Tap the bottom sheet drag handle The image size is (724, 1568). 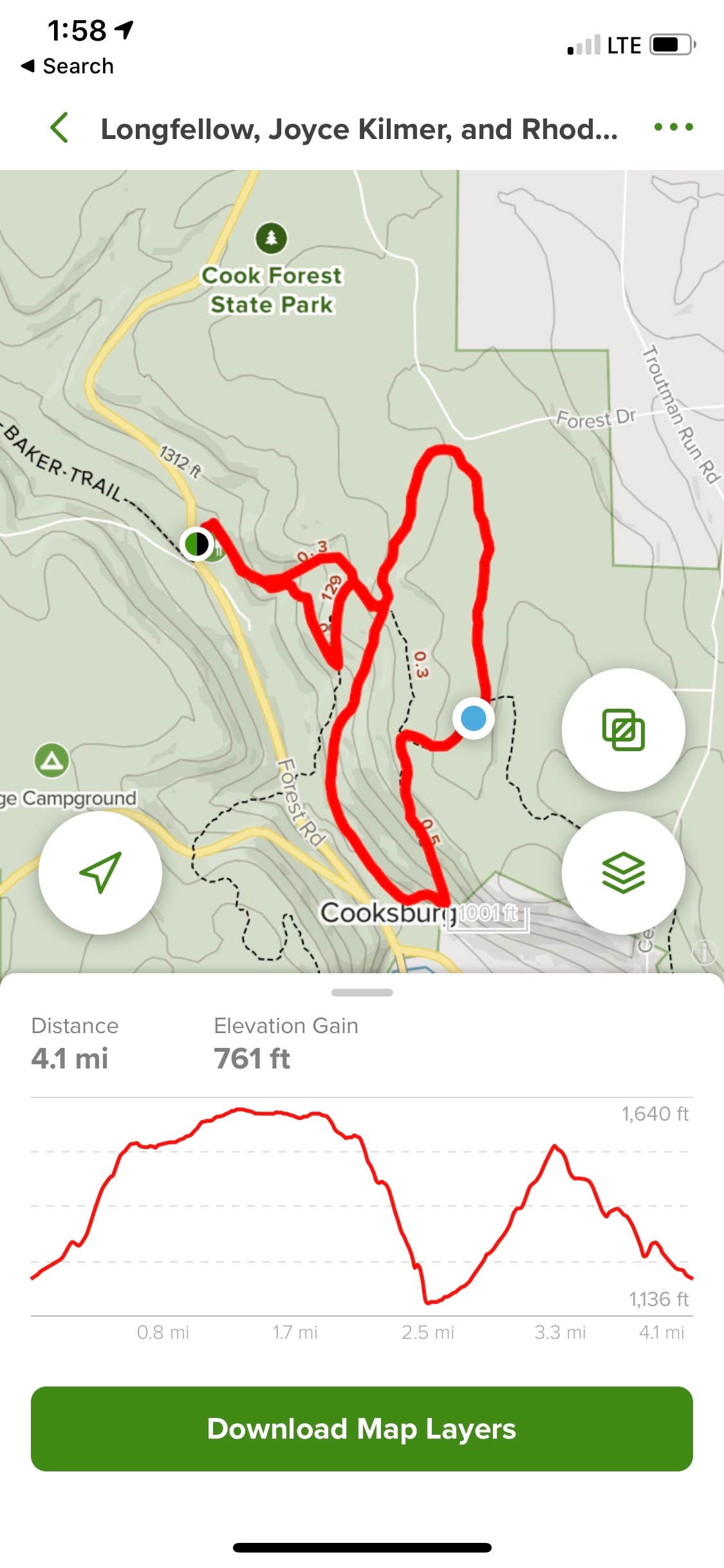click(x=362, y=993)
